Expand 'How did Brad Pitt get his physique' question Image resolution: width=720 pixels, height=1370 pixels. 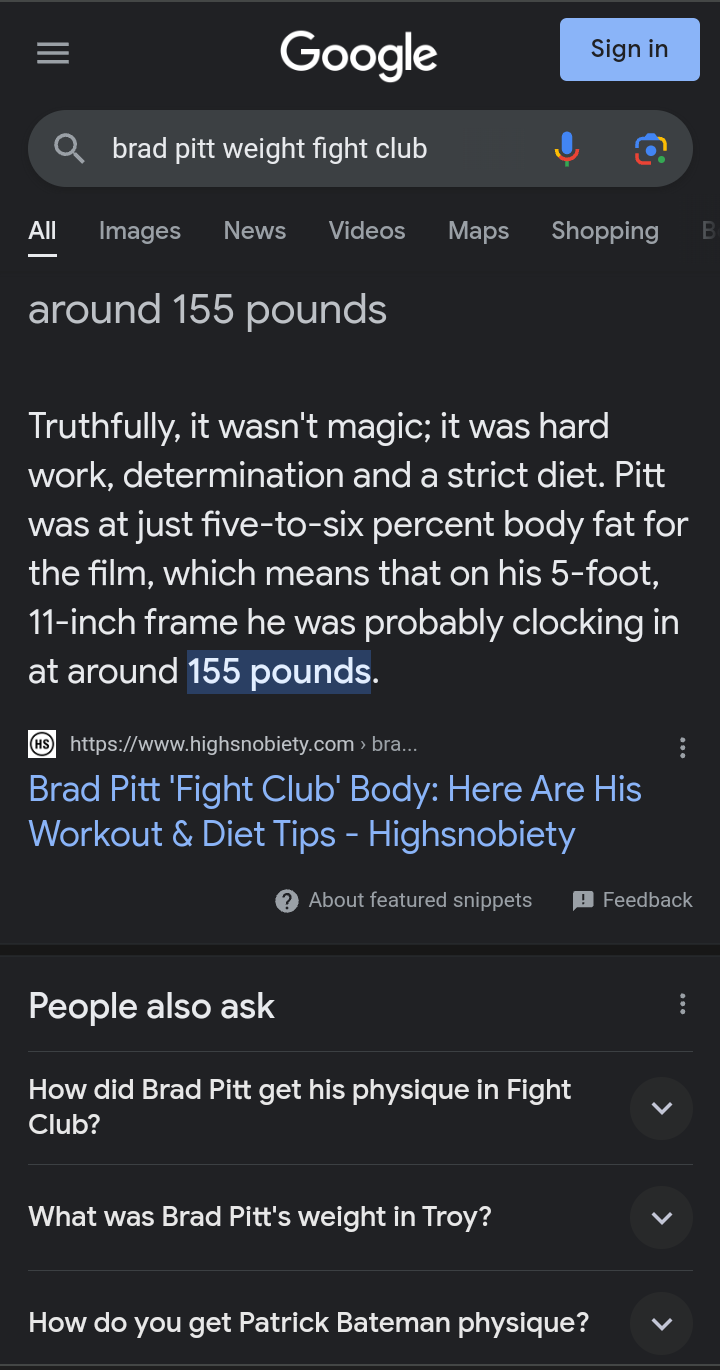tap(360, 1107)
